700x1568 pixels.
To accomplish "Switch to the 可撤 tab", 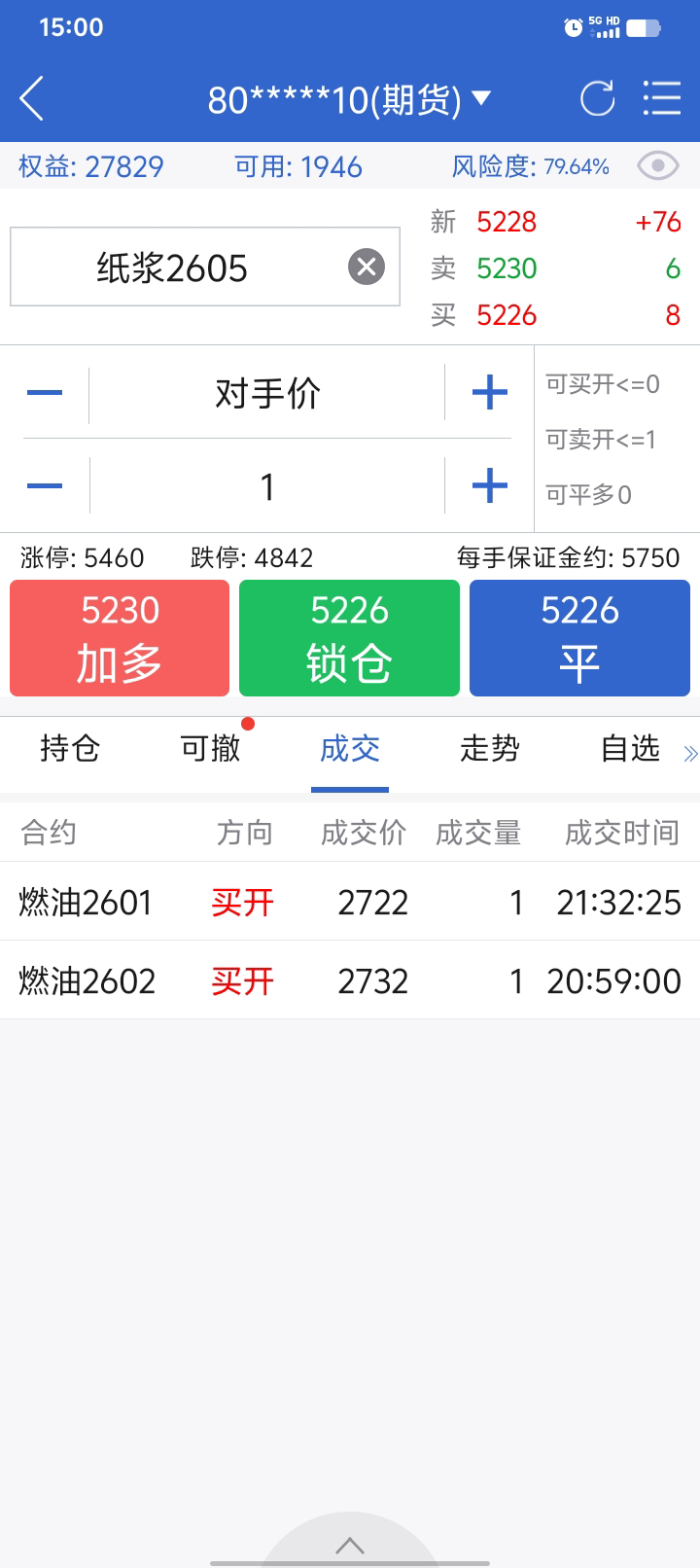I will tap(210, 748).
